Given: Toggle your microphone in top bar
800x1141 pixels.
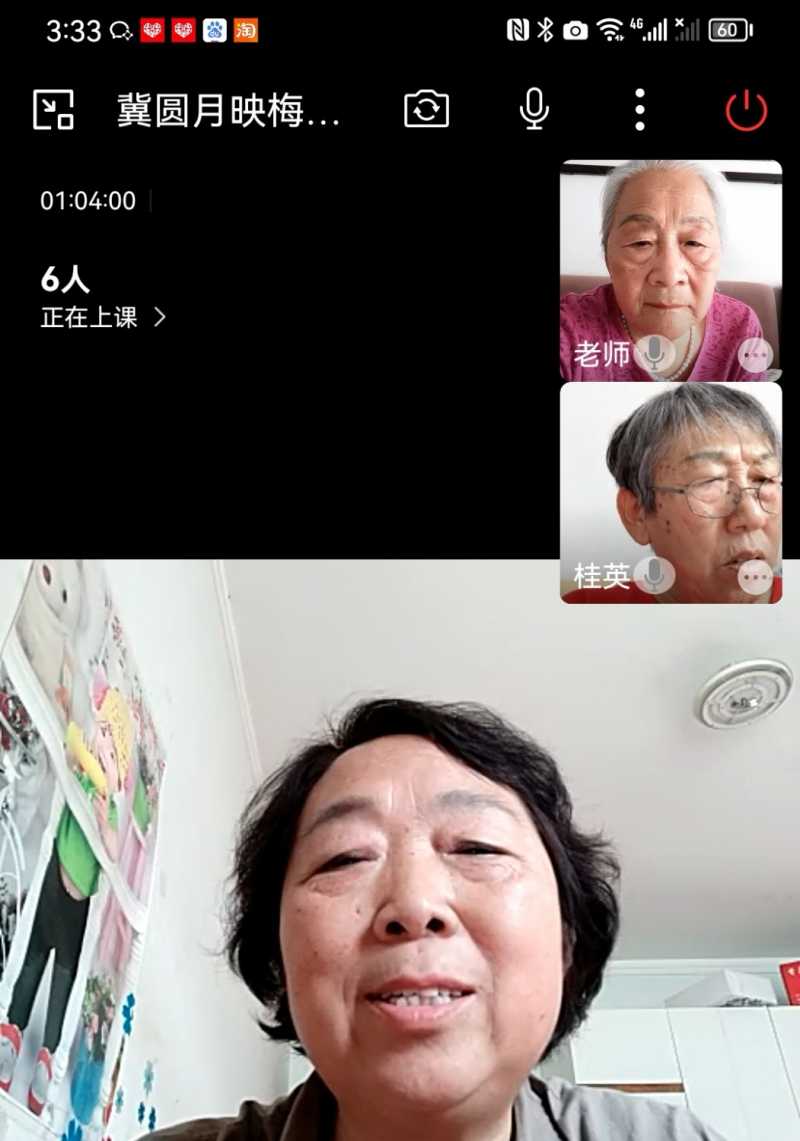Looking at the screenshot, I should pyautogui.click(x=533, y=111).
